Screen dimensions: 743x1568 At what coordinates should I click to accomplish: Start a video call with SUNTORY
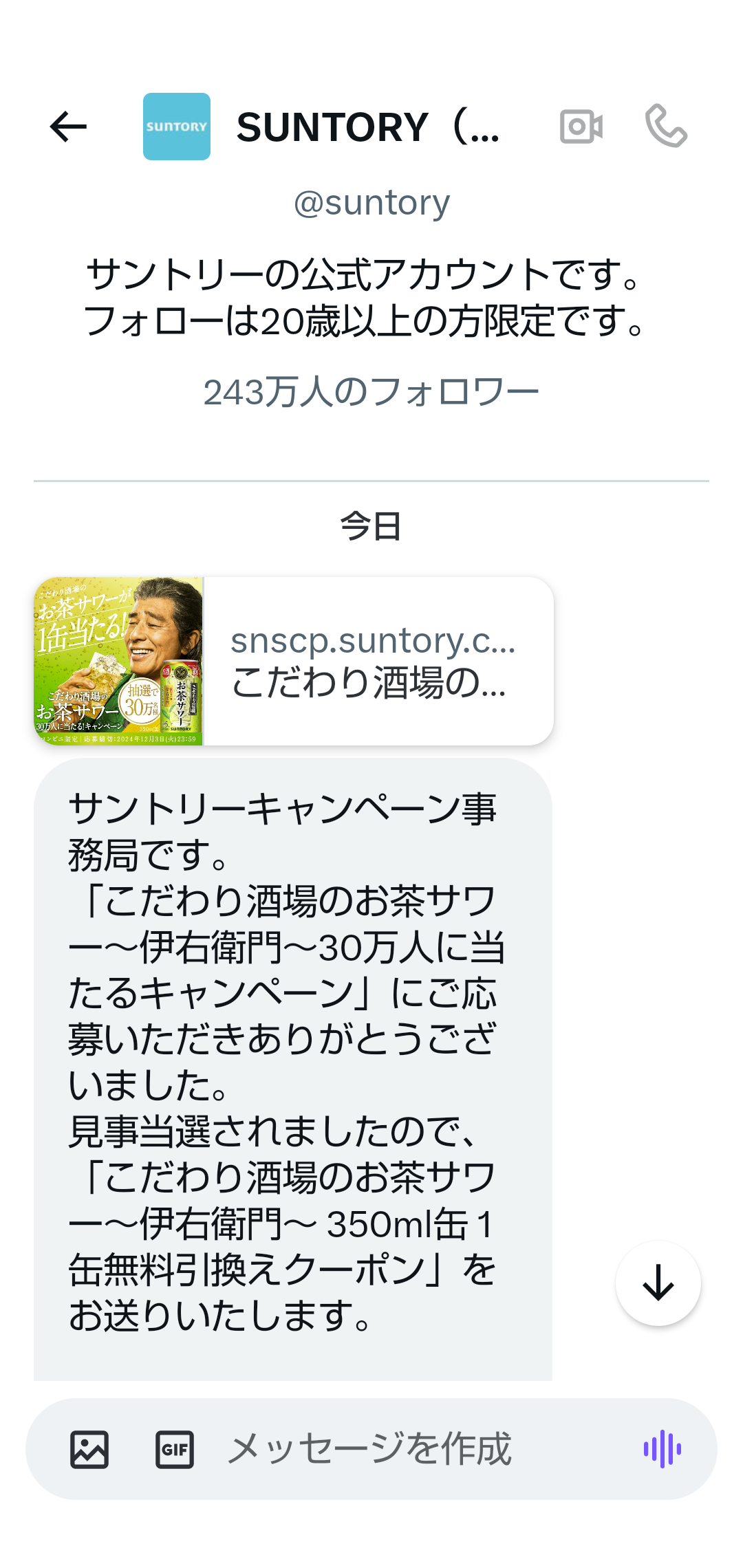tap(581, 127)
